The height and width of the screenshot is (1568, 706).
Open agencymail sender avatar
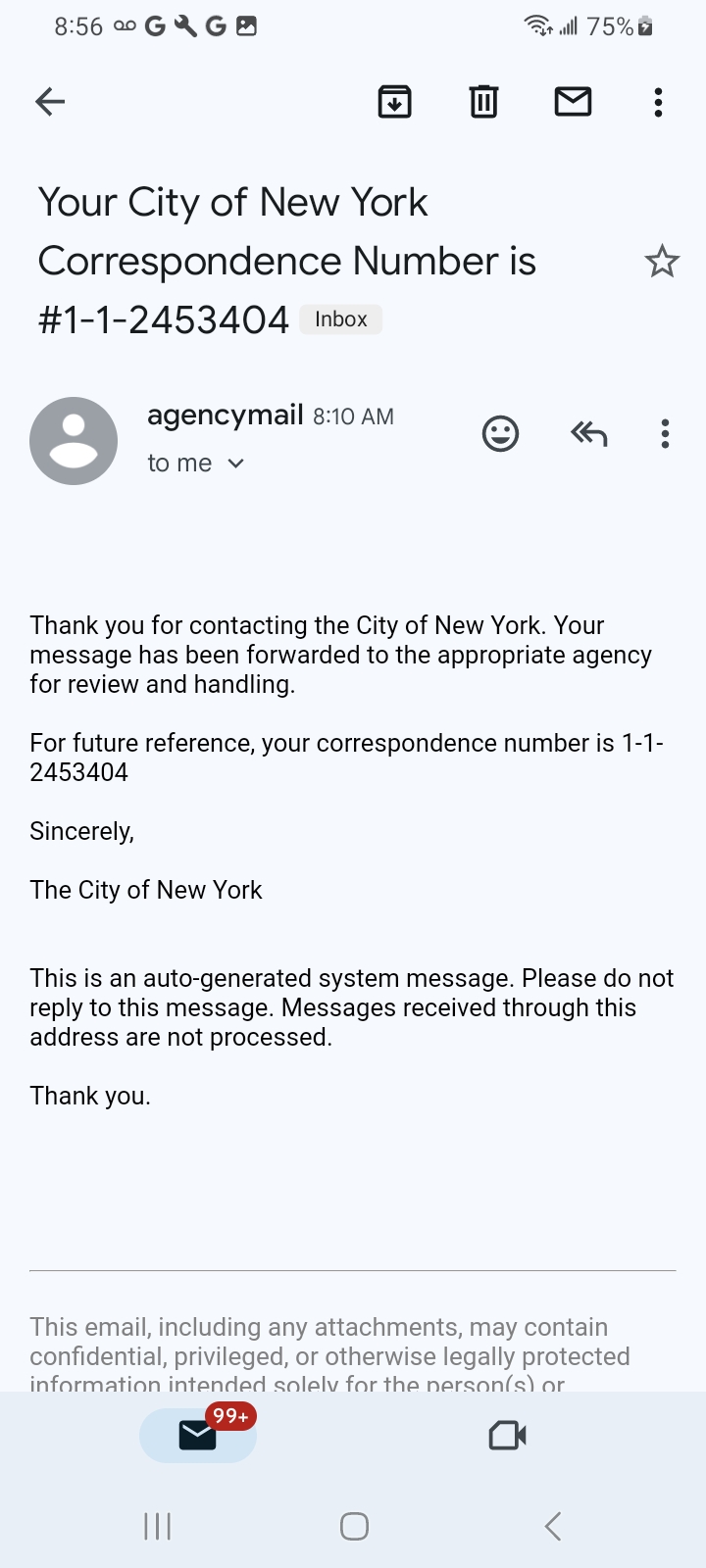point(74,441)
